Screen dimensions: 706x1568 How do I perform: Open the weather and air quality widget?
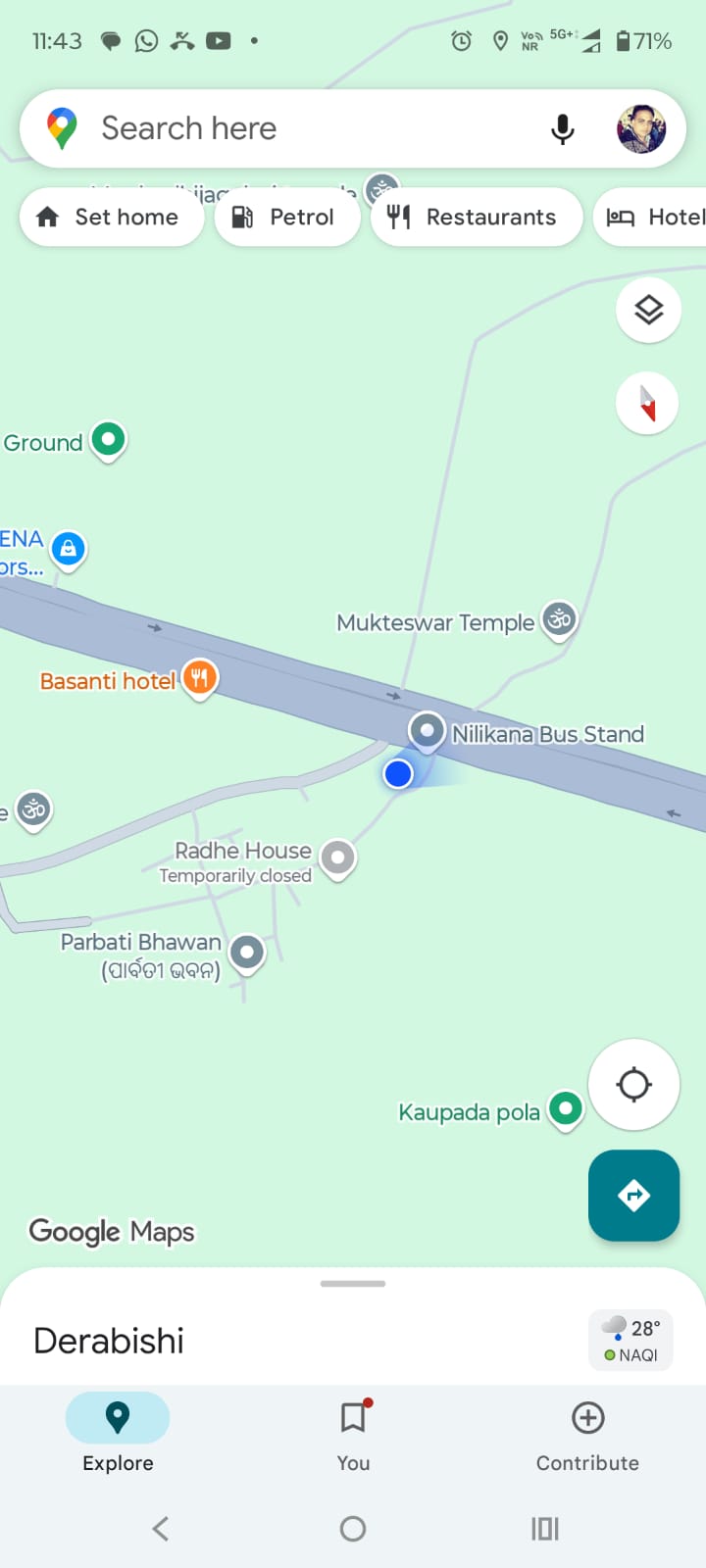[x=630, y=1341]
